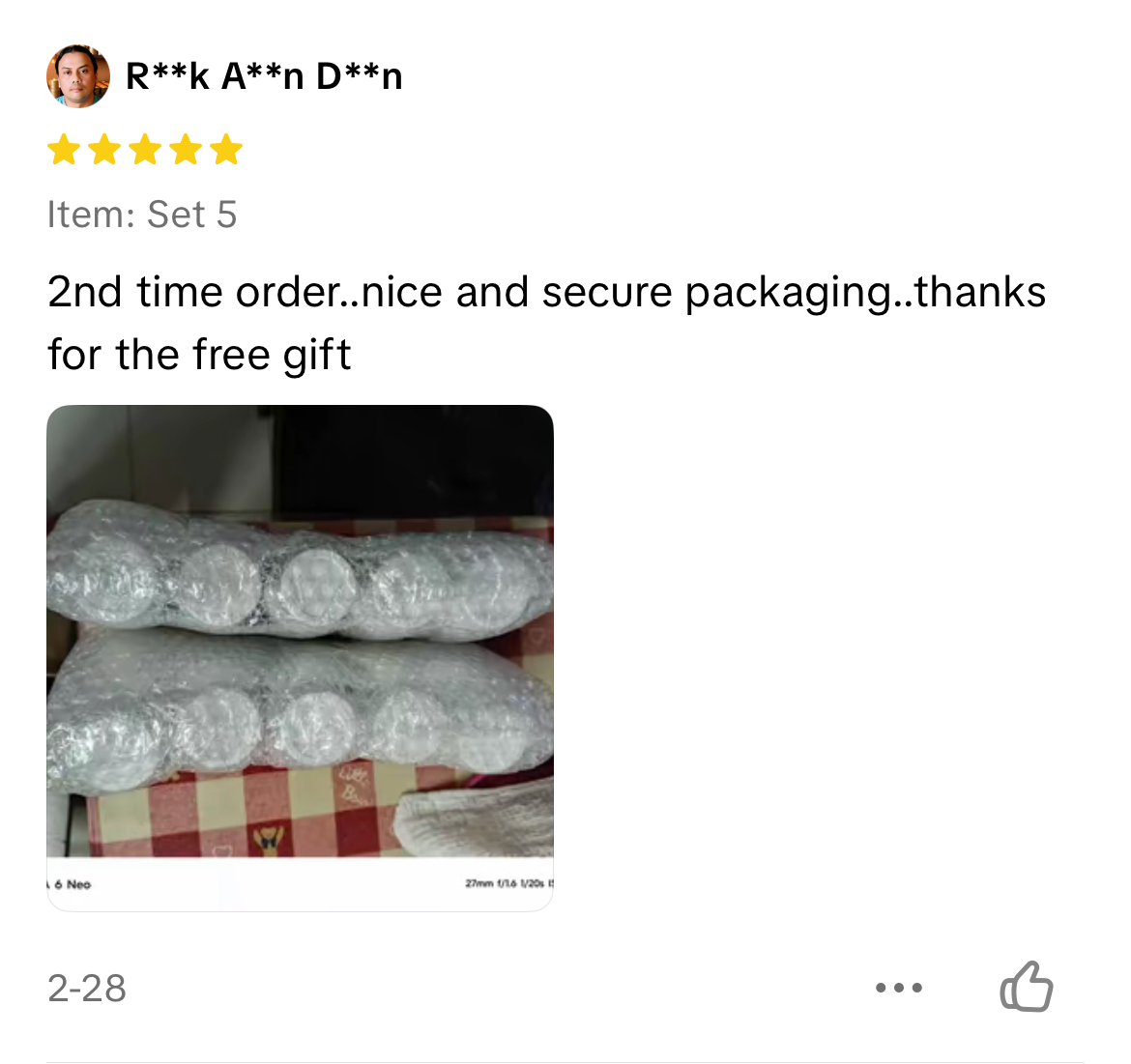Like this review with the thumbs up
This screenshot has height=1064, width=1131.
(x=1025, y=987)
